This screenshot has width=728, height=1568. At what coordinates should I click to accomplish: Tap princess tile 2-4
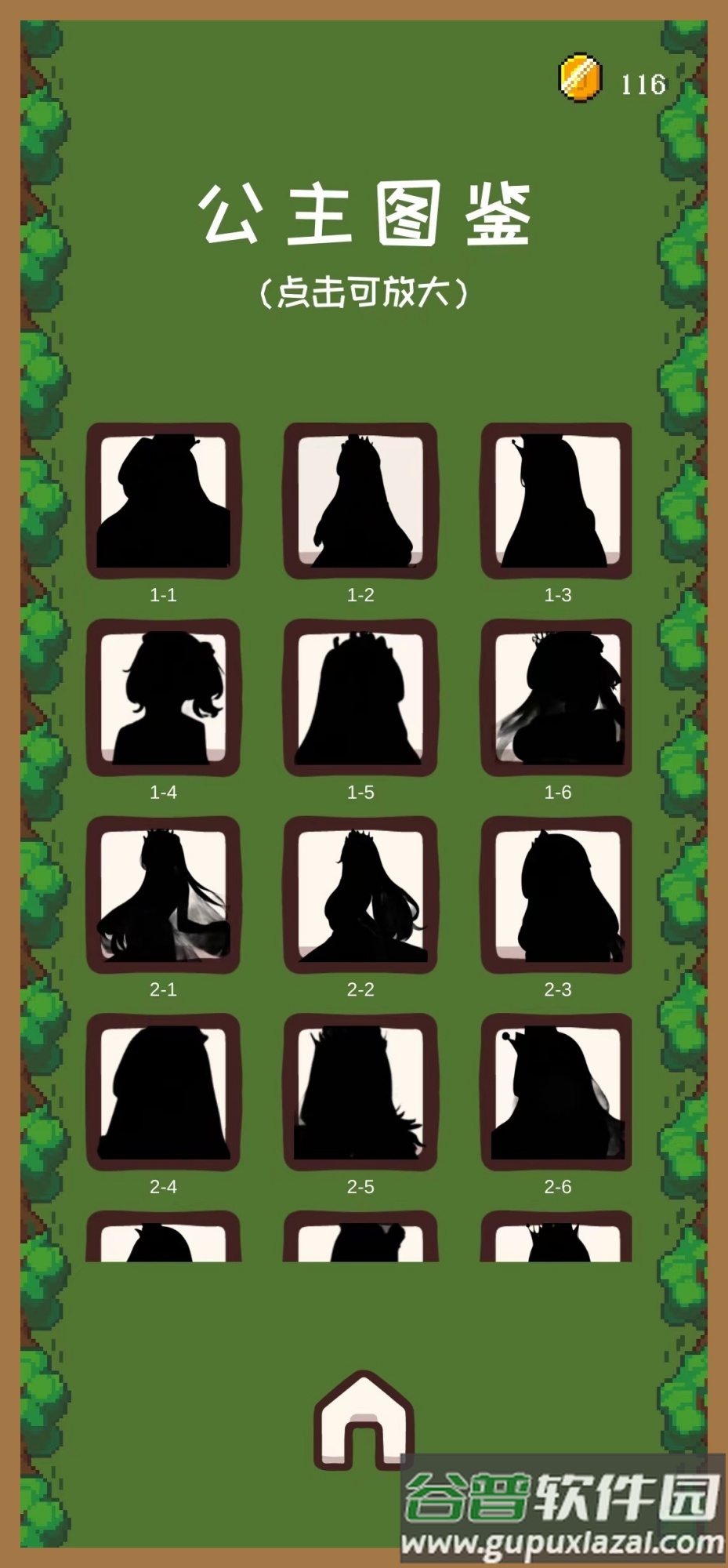pos(163,1092)
